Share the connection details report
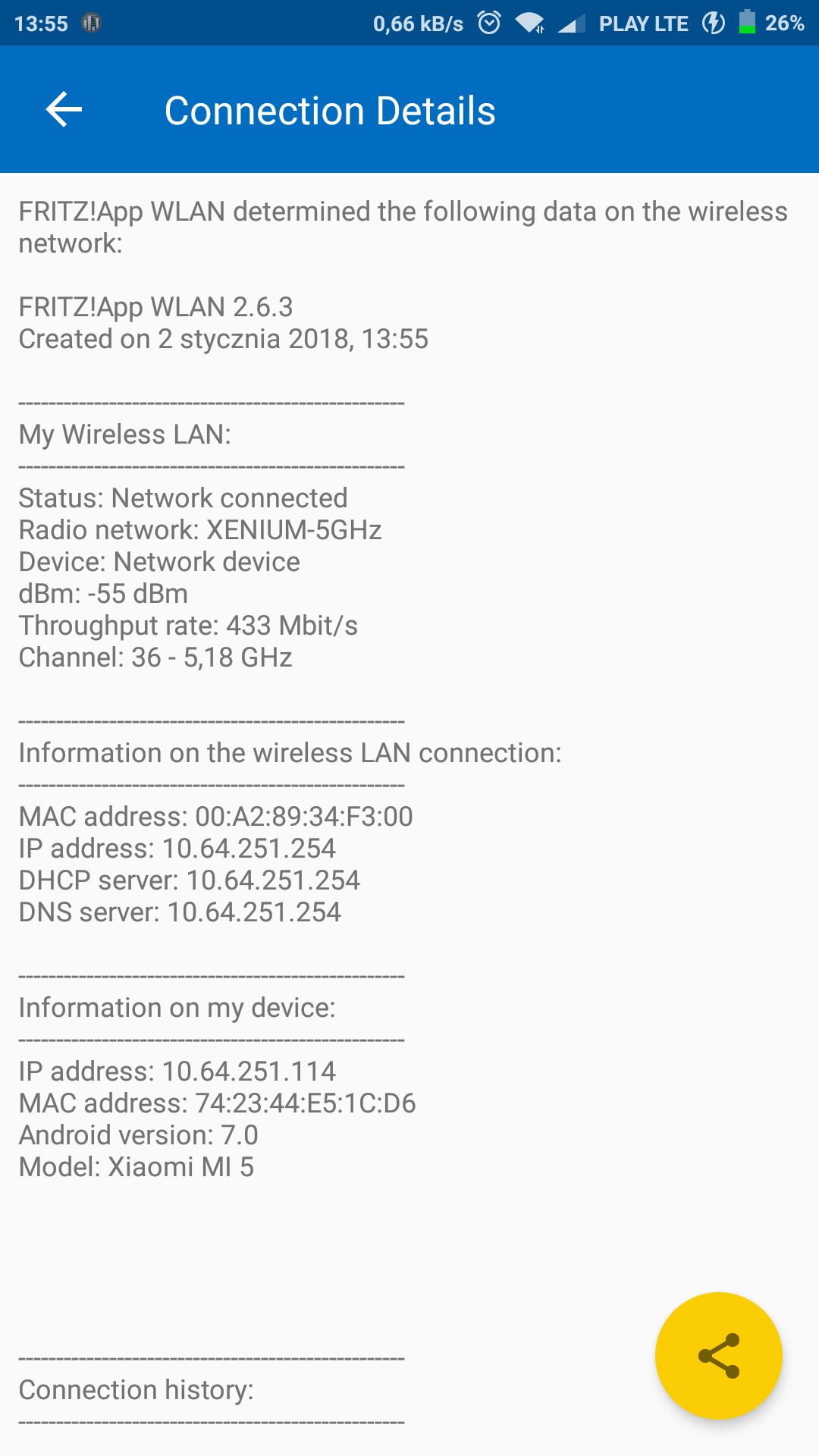 click(x=718, y=1355)
